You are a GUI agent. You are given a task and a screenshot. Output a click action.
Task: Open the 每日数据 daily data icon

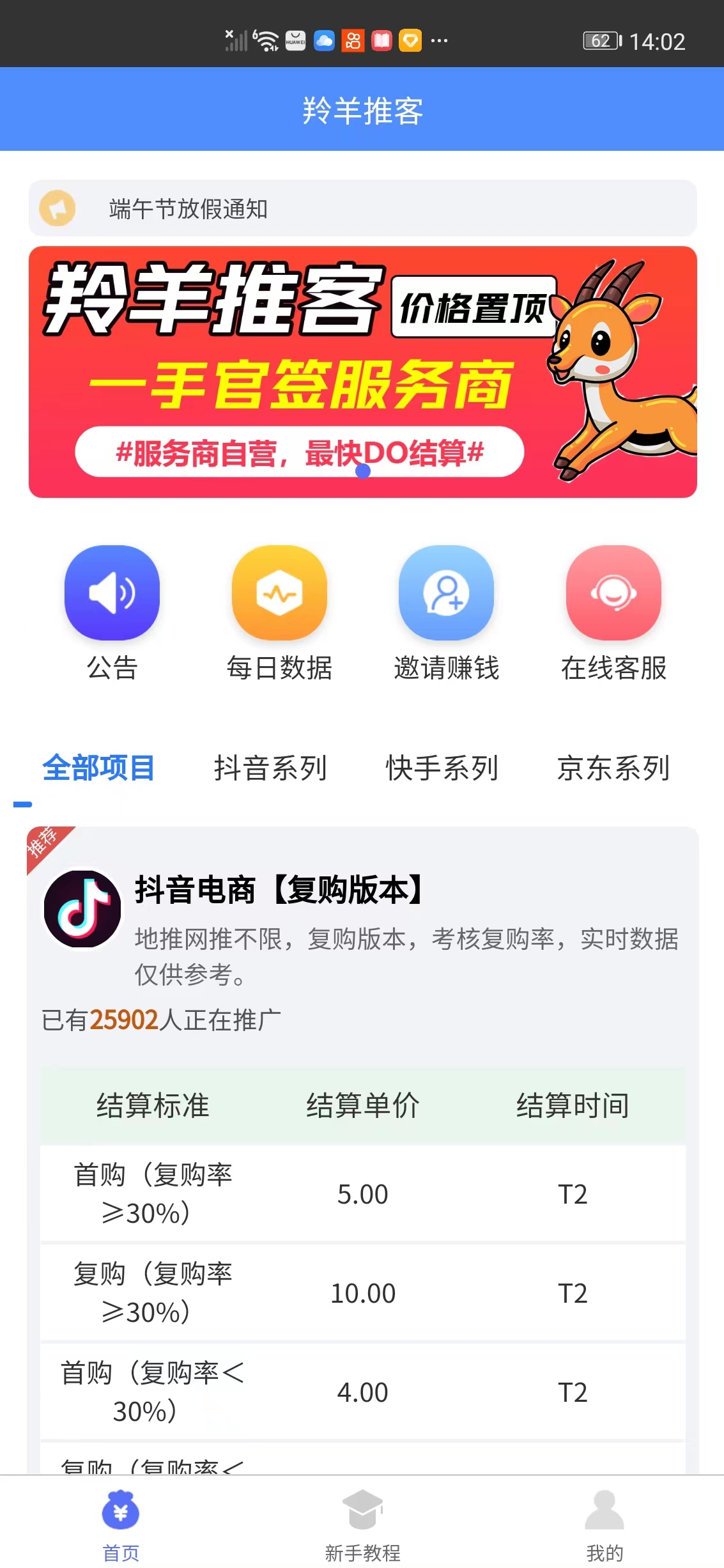pos(279,592)
